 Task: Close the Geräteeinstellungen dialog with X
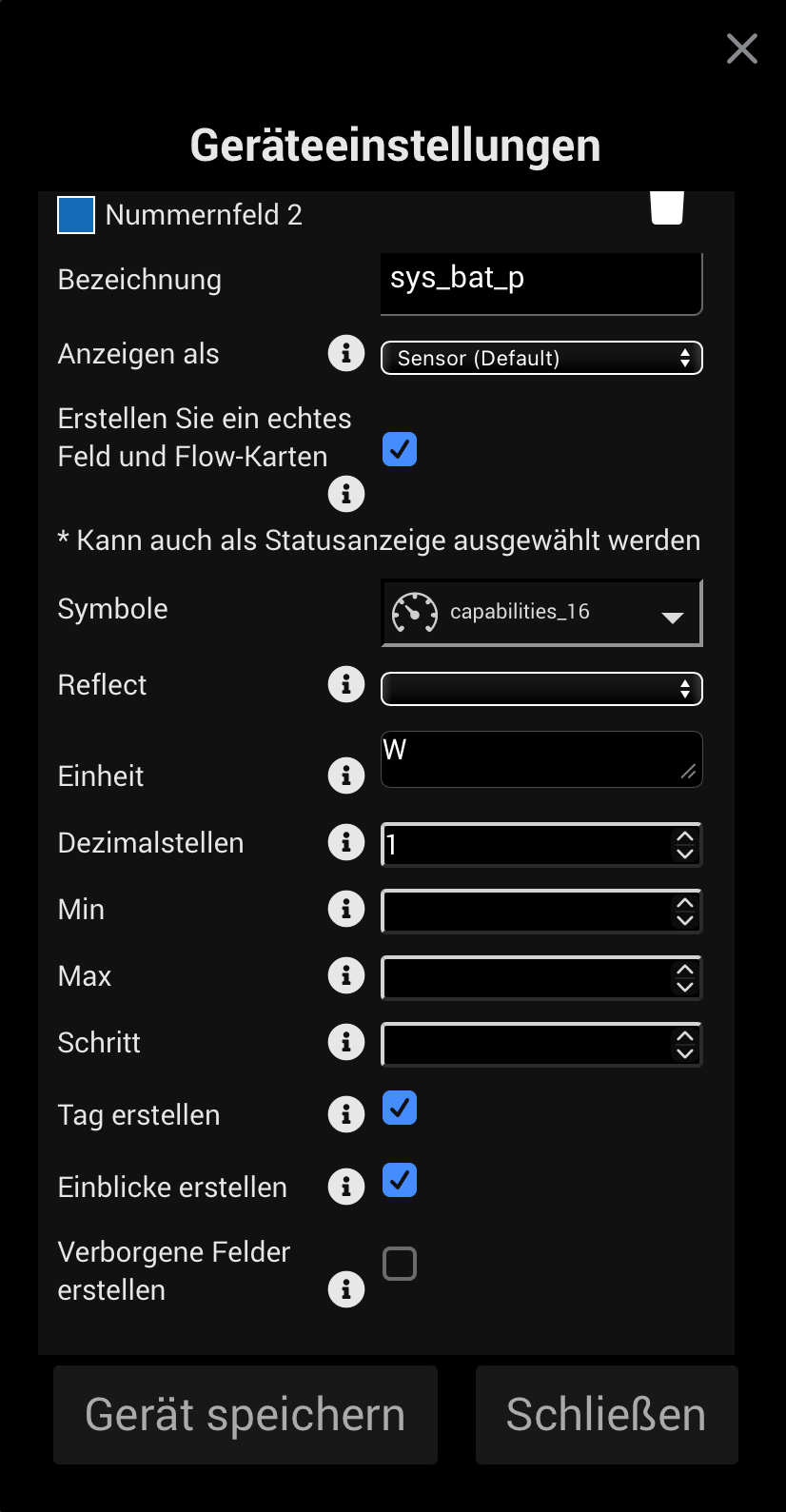click(x=741, y=49)
